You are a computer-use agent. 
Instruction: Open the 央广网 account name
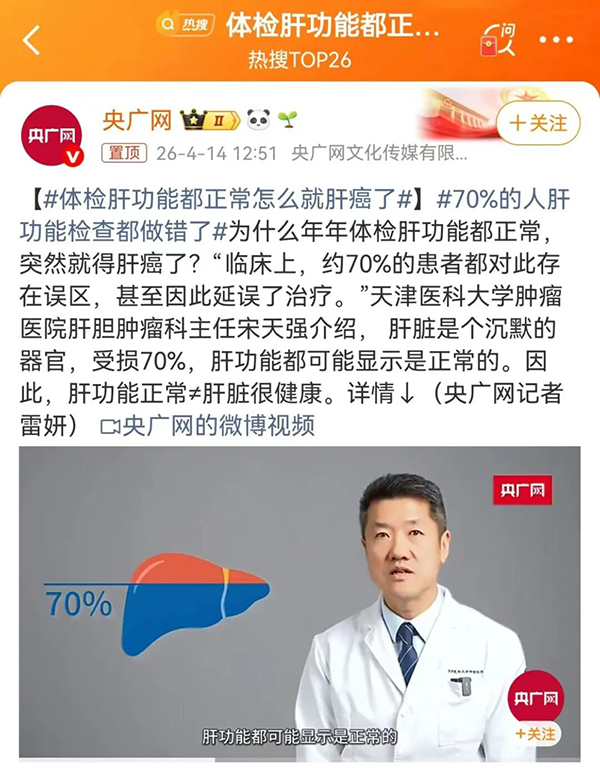click(137, 121)
